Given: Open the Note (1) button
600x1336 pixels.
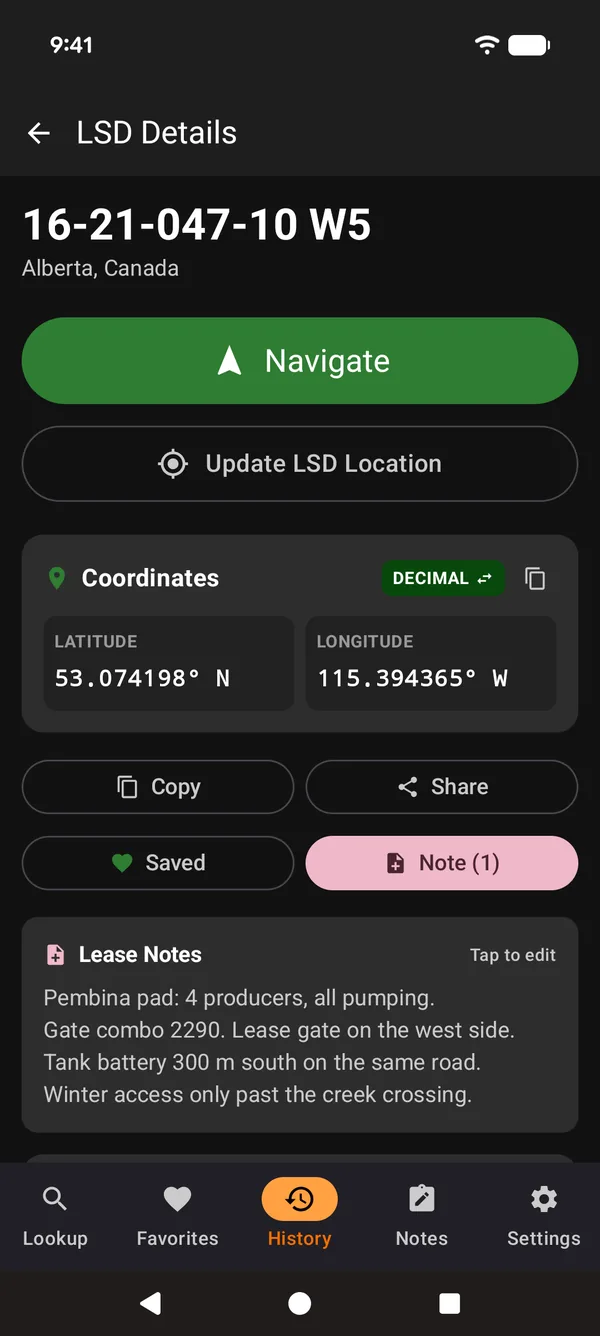Looking at the screenshot, I should click(x=442, y=863).
